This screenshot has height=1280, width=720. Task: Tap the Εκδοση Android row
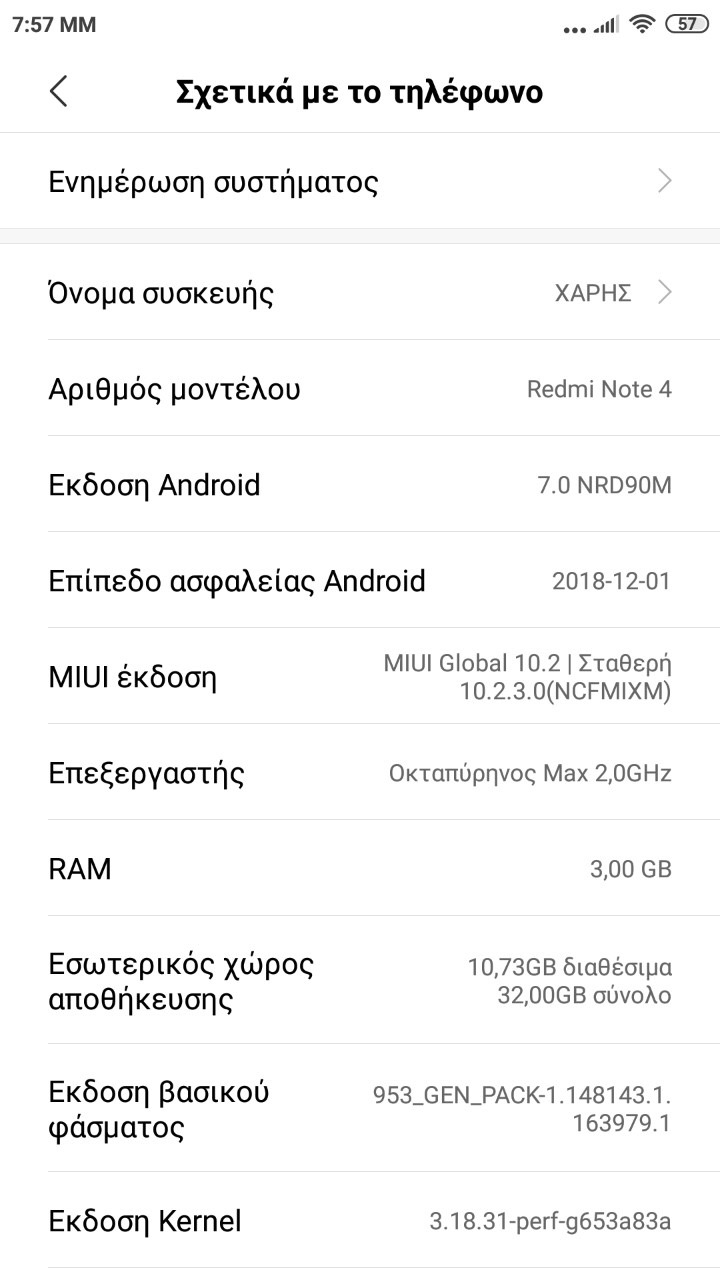pos(360,485)
